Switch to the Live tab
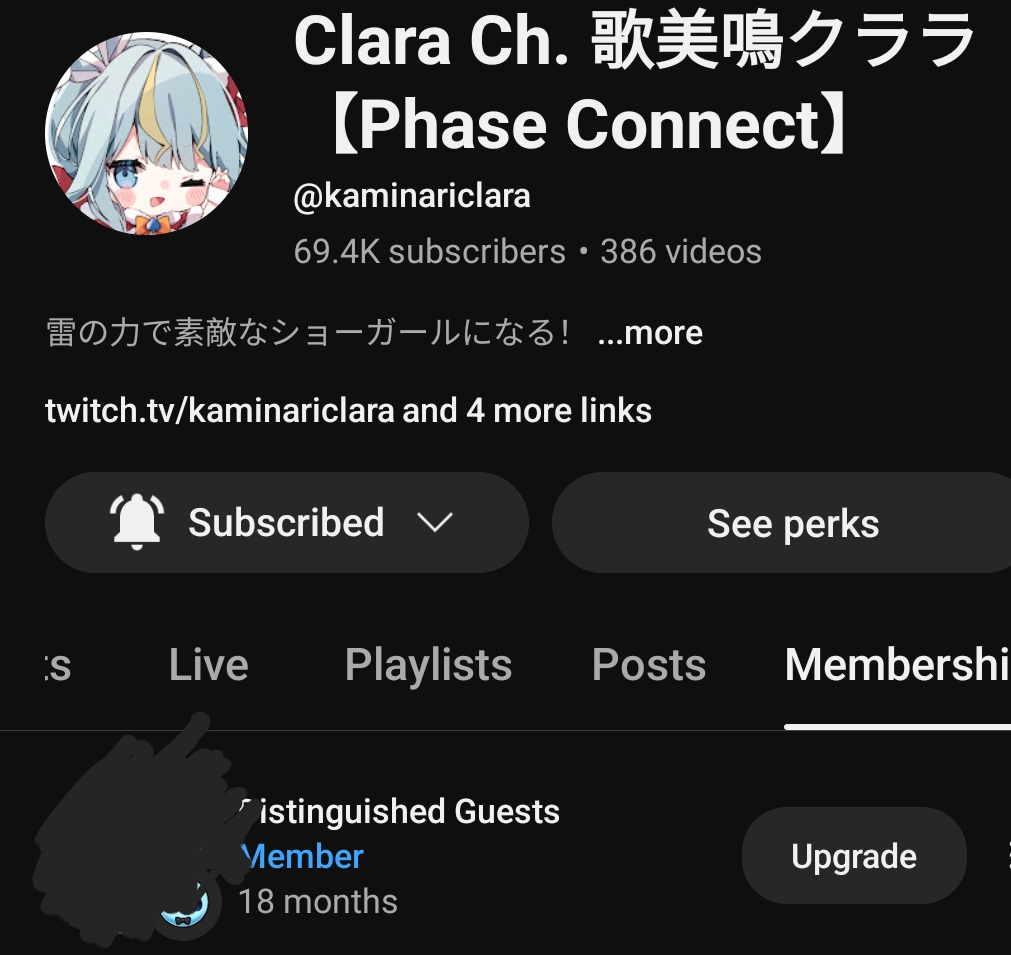The height and width of the screenshot is (955, 1011). (208, 665)
